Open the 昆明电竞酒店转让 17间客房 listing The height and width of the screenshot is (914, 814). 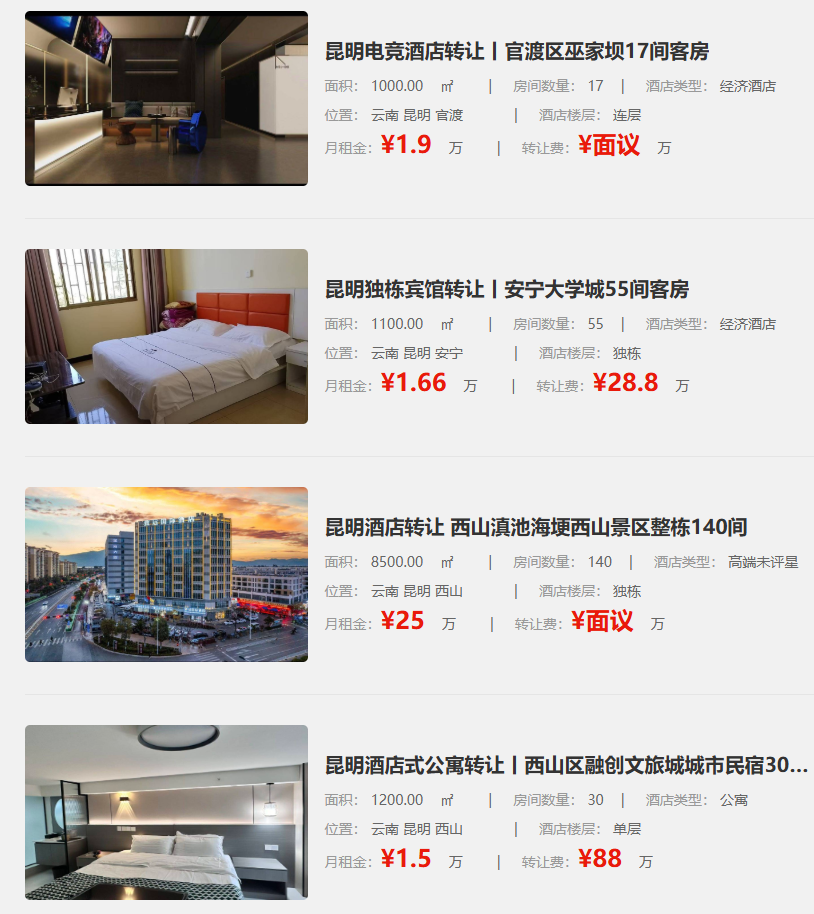coord(516,52)
